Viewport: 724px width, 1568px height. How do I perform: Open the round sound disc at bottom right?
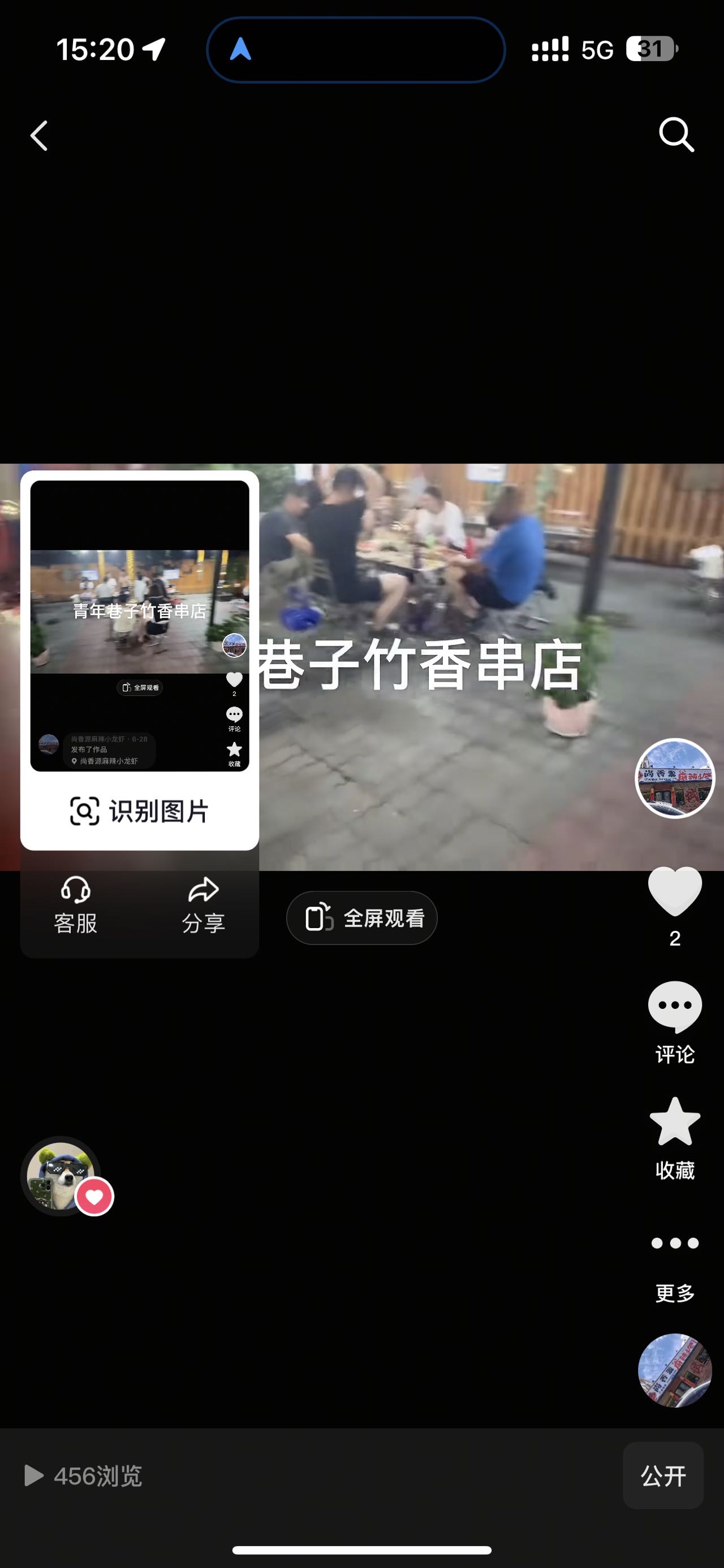pyautogui.click(x=674, y=1370)
